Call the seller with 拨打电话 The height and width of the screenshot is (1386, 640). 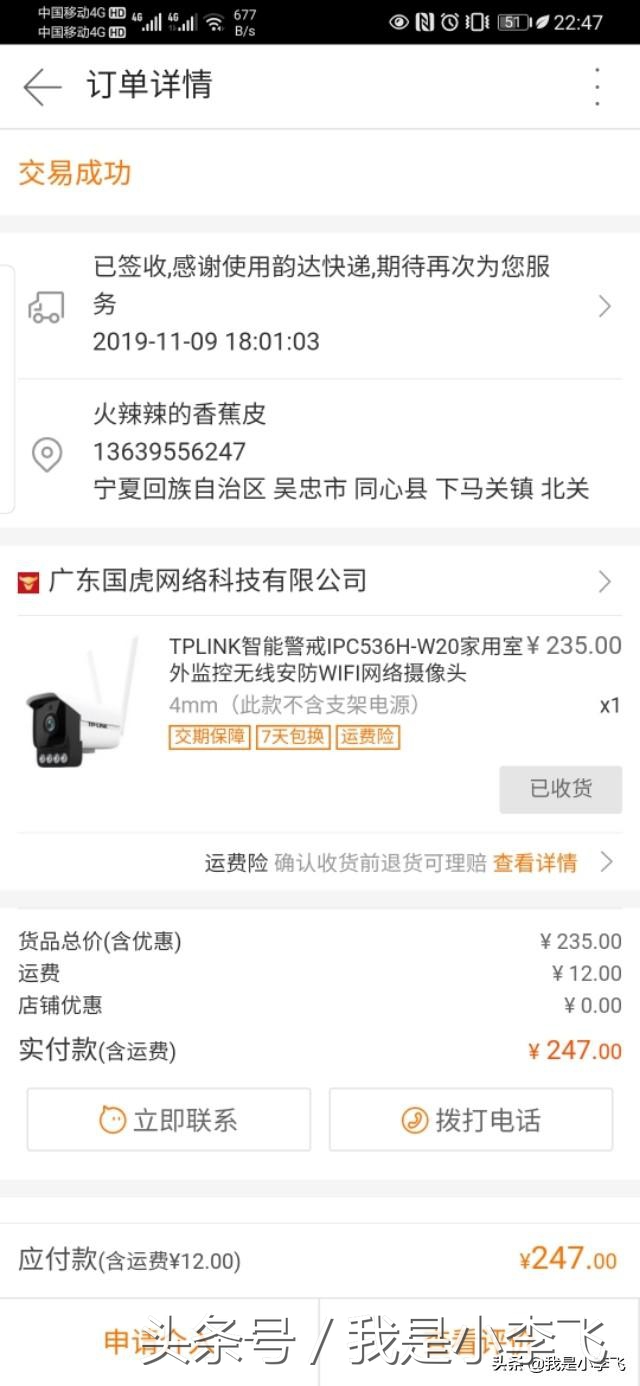click(x=471, y=1120)
